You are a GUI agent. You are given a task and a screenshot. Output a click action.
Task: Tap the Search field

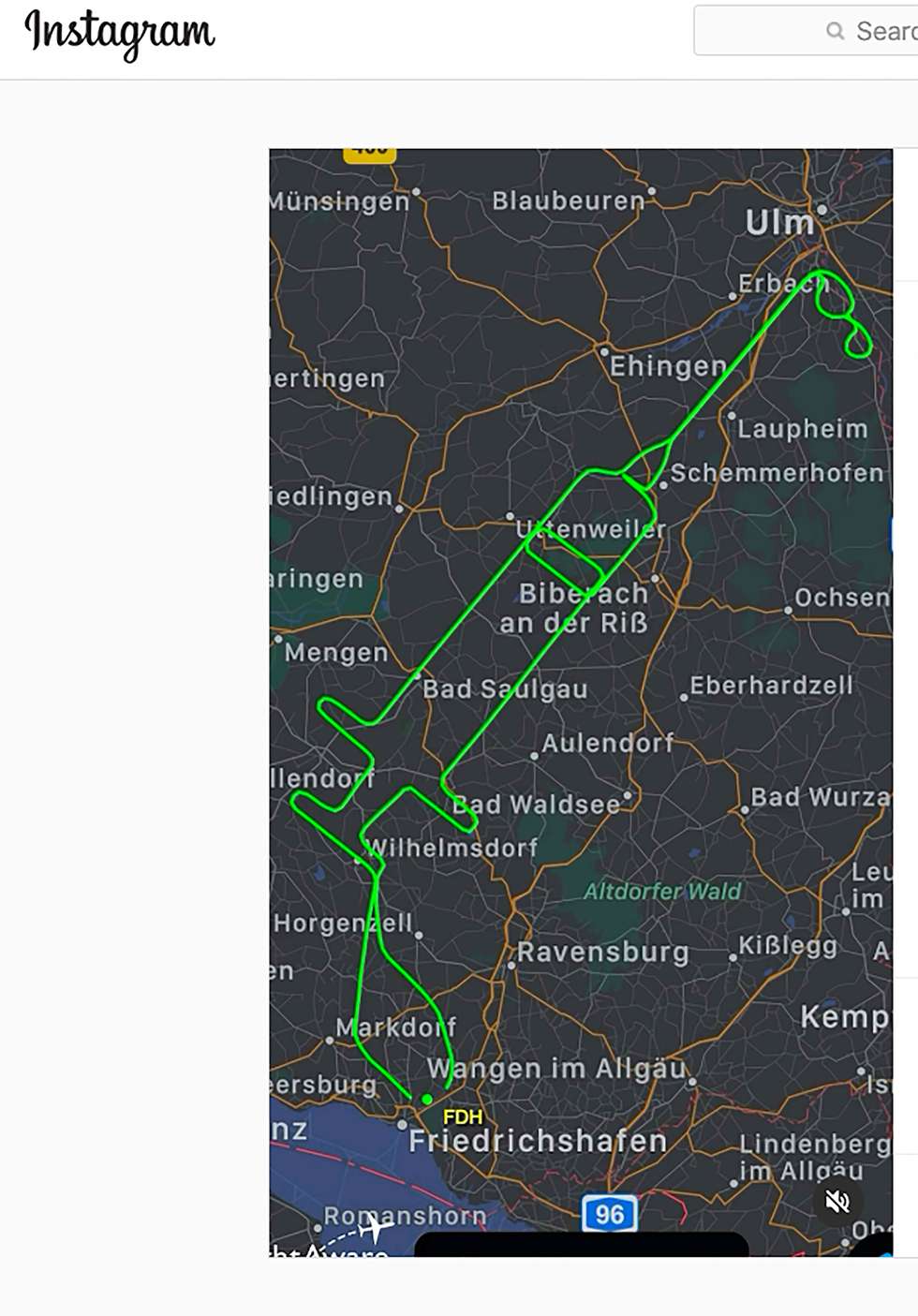pos(815,31)
